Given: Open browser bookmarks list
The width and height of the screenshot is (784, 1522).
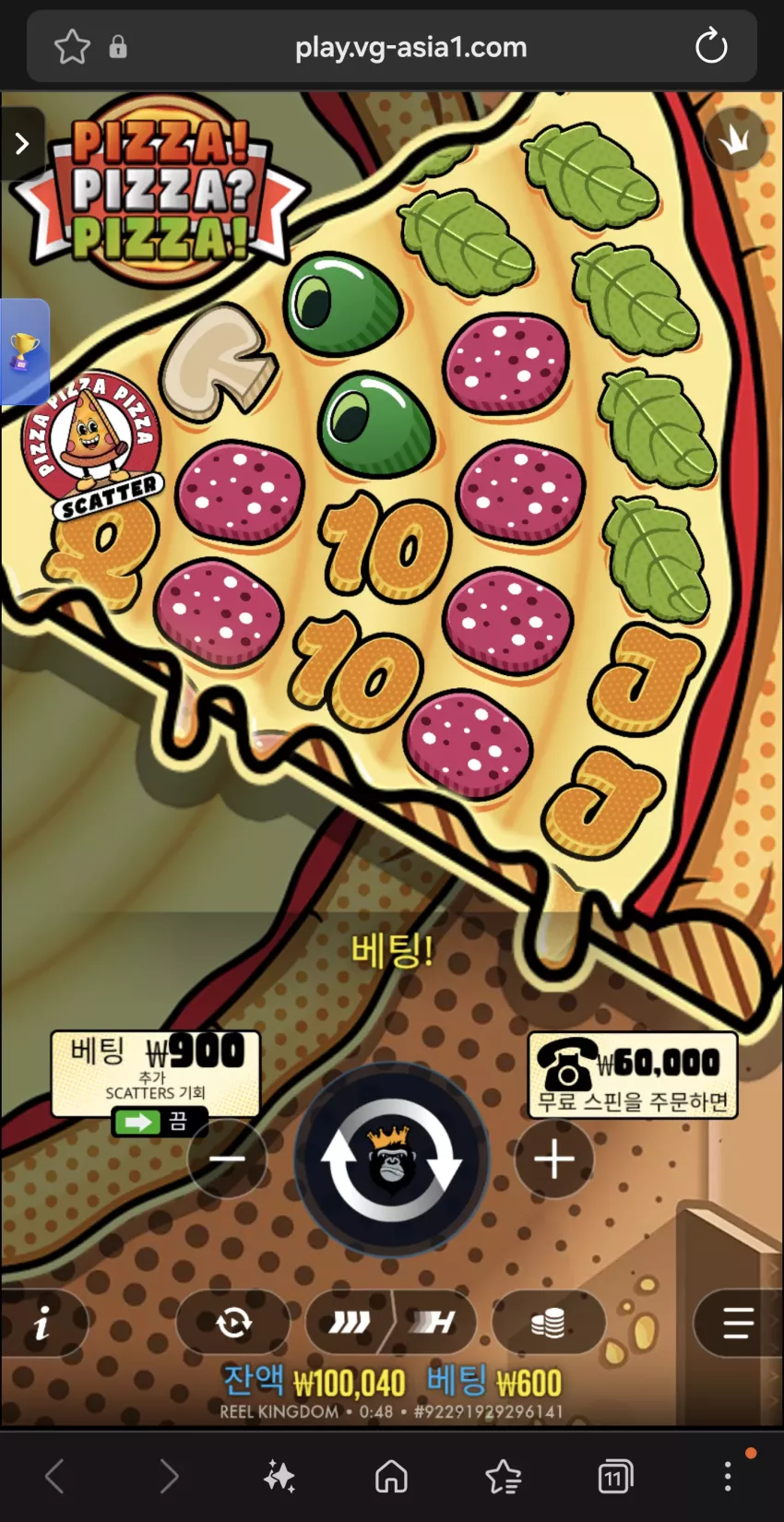Looking at the screenshot, I should tap(504, 1476).
